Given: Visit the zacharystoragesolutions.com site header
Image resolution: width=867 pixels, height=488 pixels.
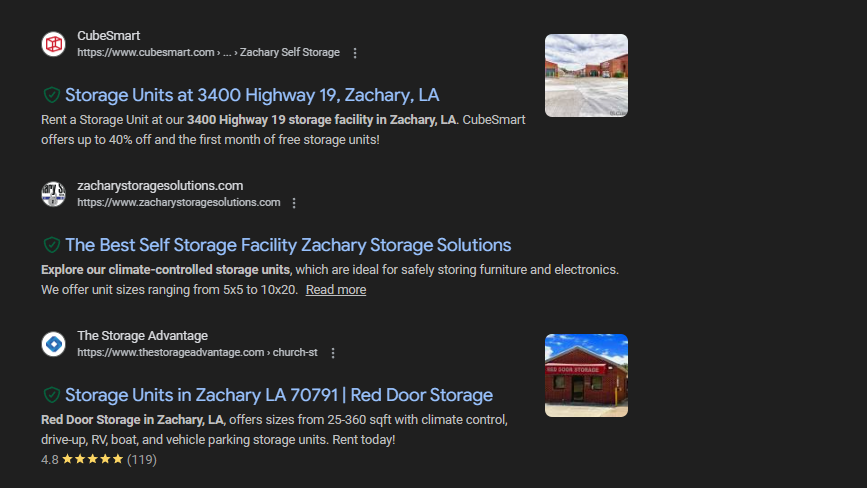Looking at the screenshot, I should pos(160,186).
